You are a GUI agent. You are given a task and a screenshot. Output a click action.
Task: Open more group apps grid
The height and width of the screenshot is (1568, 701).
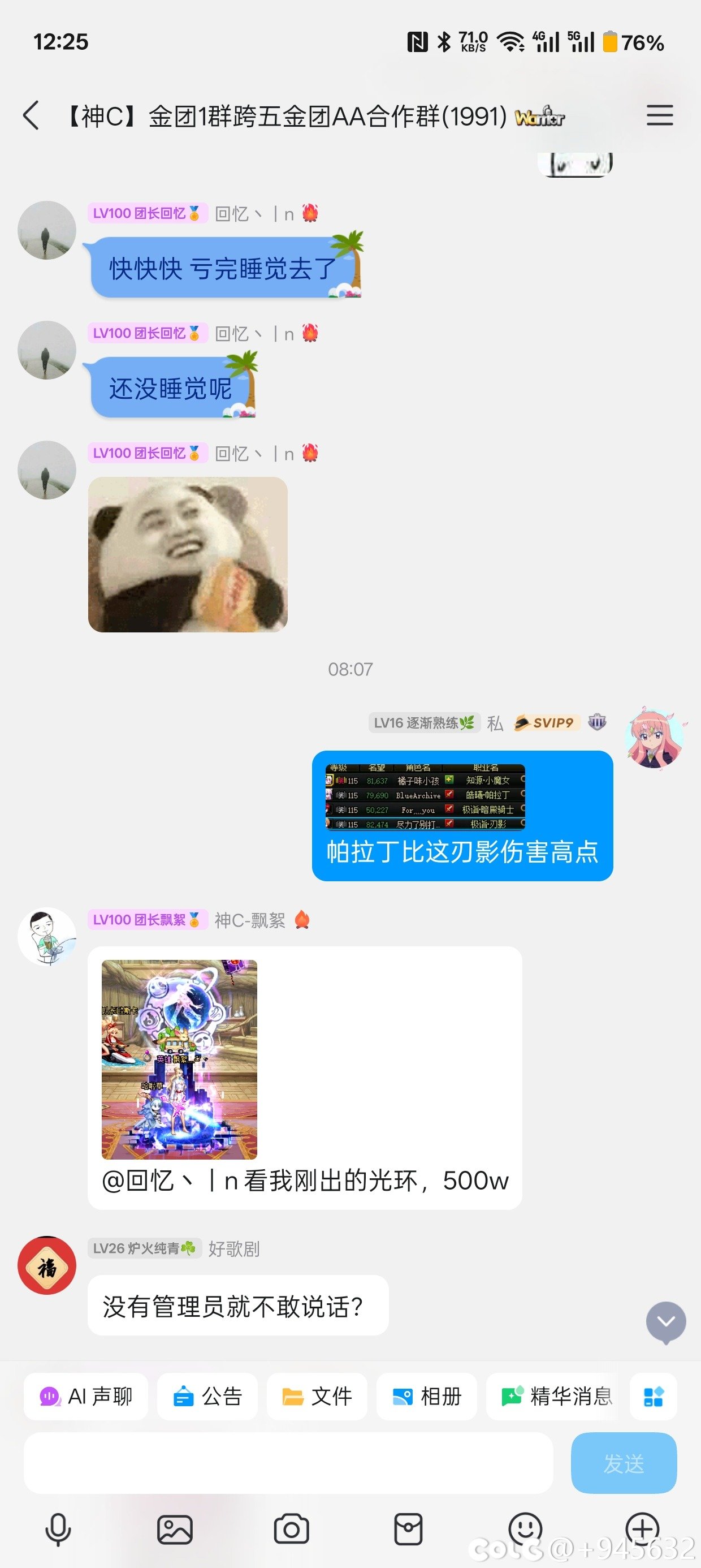click(653, 1395)
